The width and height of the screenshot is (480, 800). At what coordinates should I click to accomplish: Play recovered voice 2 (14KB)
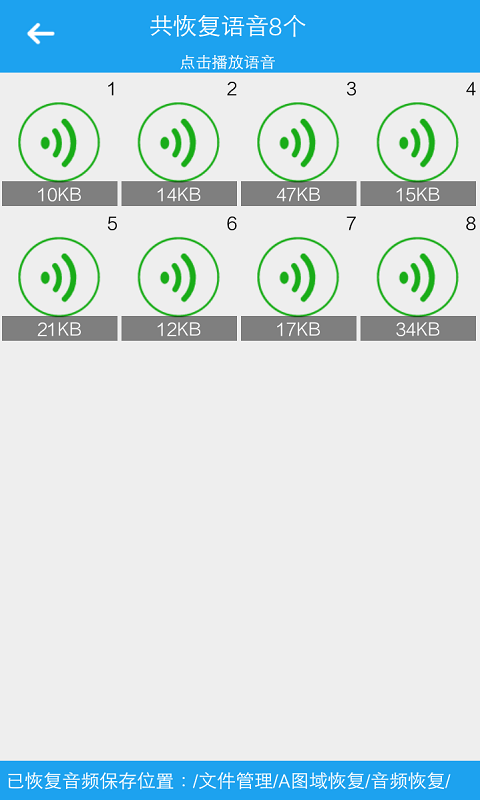179,142
